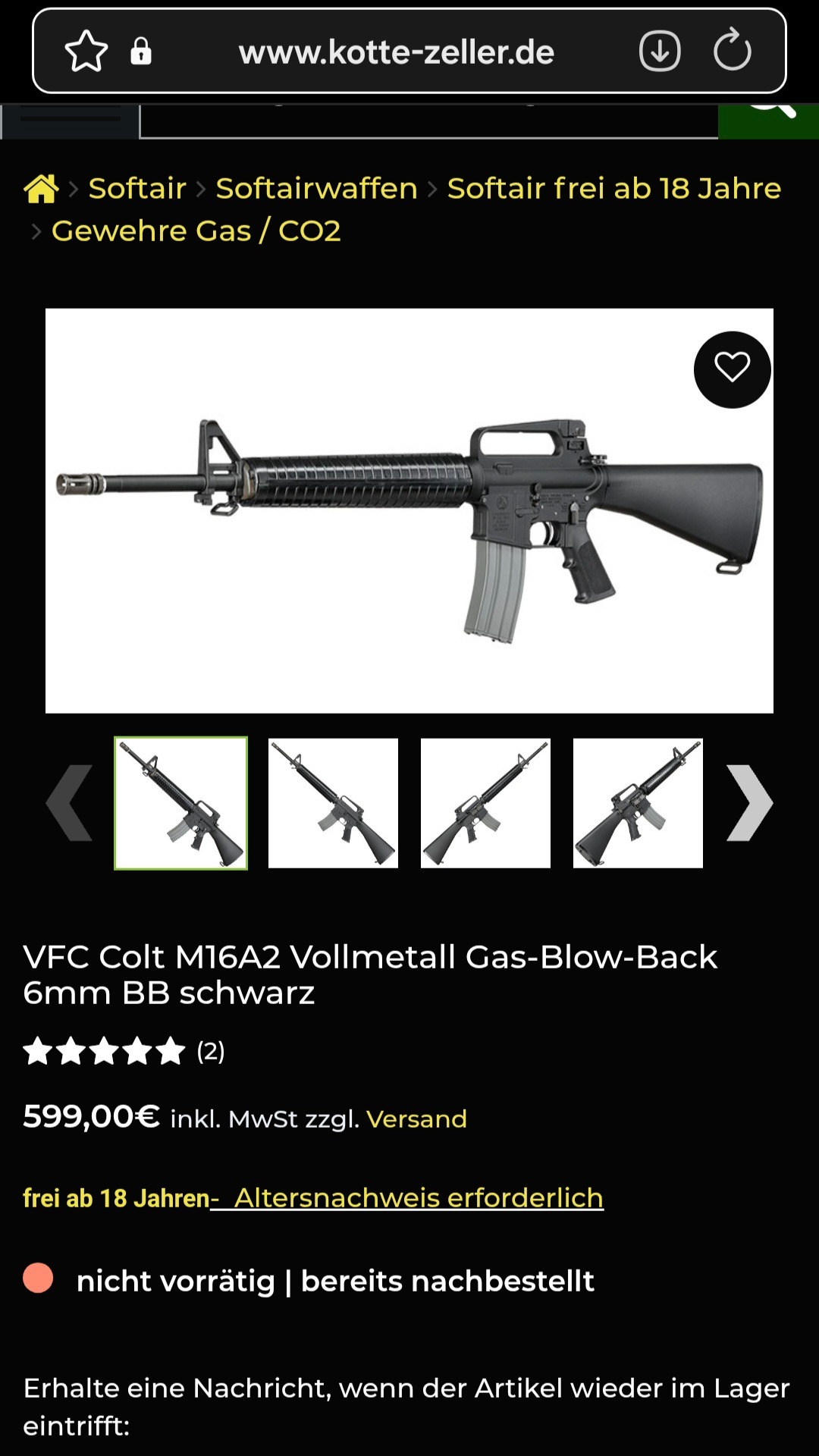Open the star rating reviews (2)
The height and width of the screenshot is (1456, 819).
coord(123,1052)
